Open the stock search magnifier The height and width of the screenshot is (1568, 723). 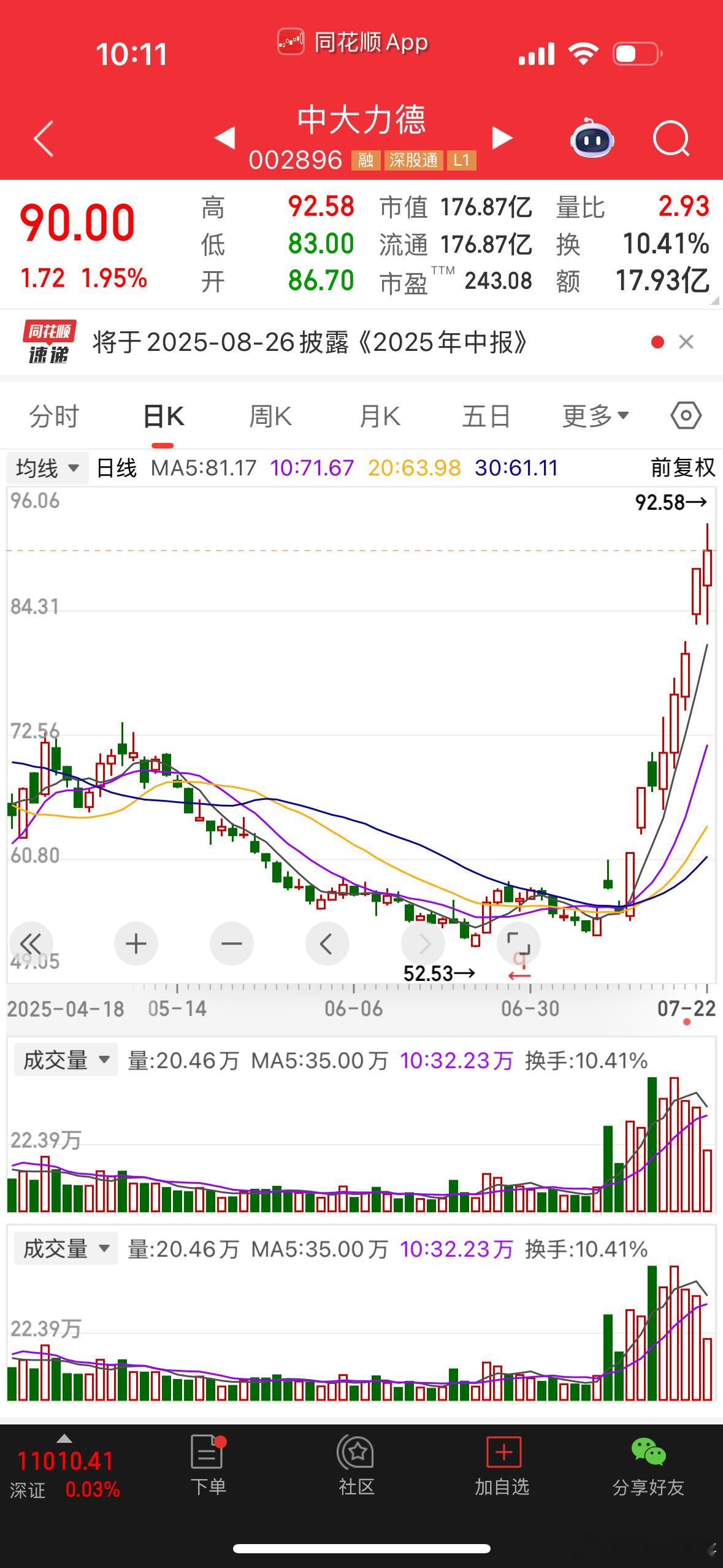(671, 139)
